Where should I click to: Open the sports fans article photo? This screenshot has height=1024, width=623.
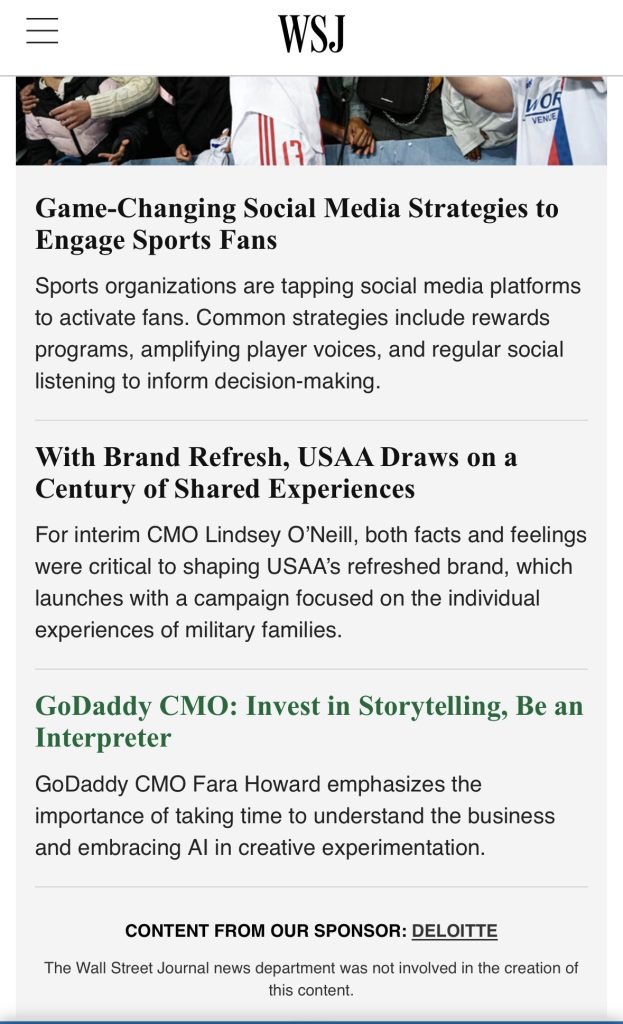tap(311, 121)
